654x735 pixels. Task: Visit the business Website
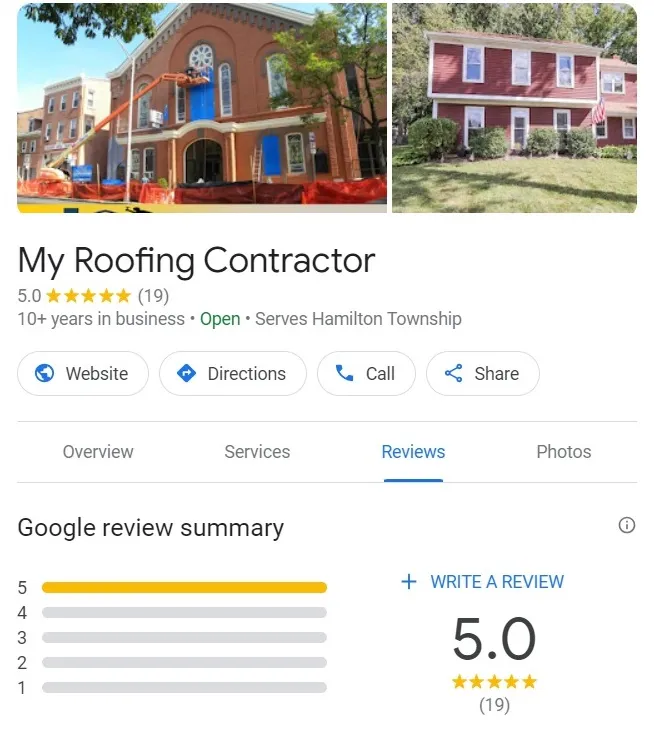[83, 374]
